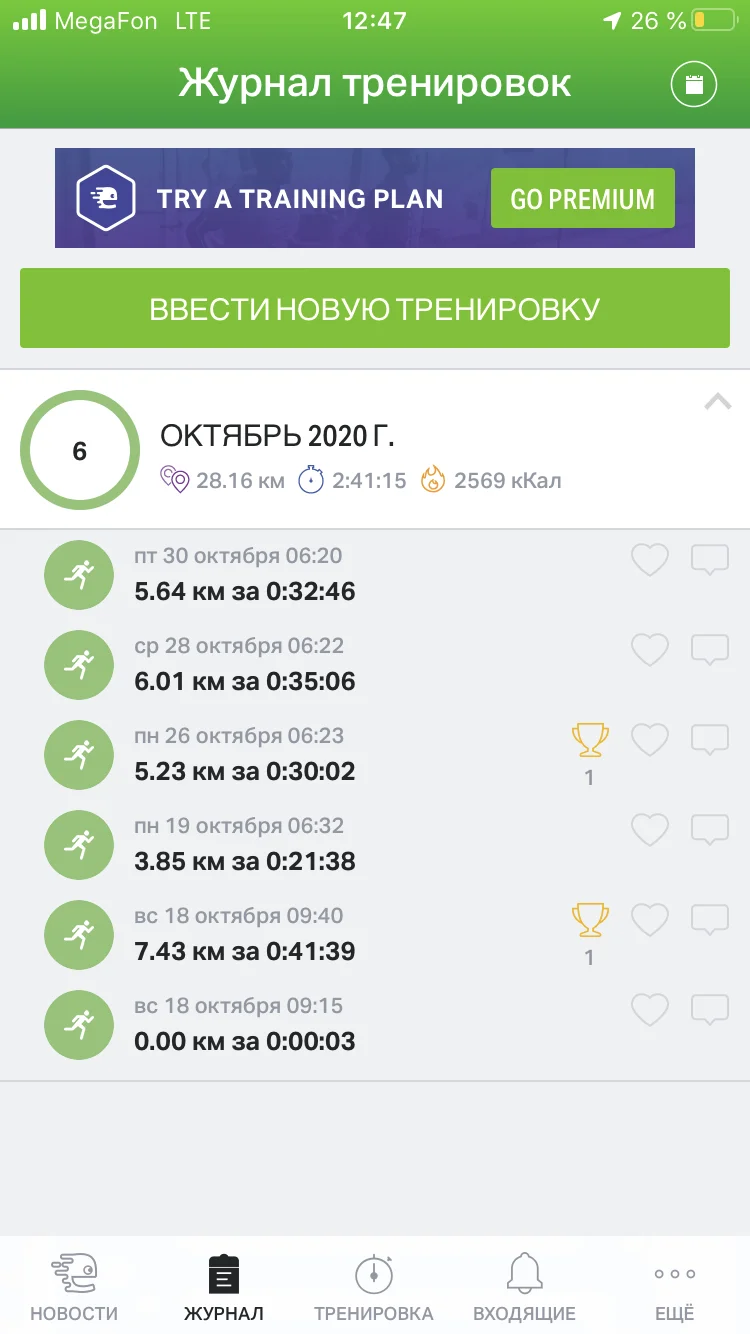Comment on the 7.43 км workout

point(710,920)
